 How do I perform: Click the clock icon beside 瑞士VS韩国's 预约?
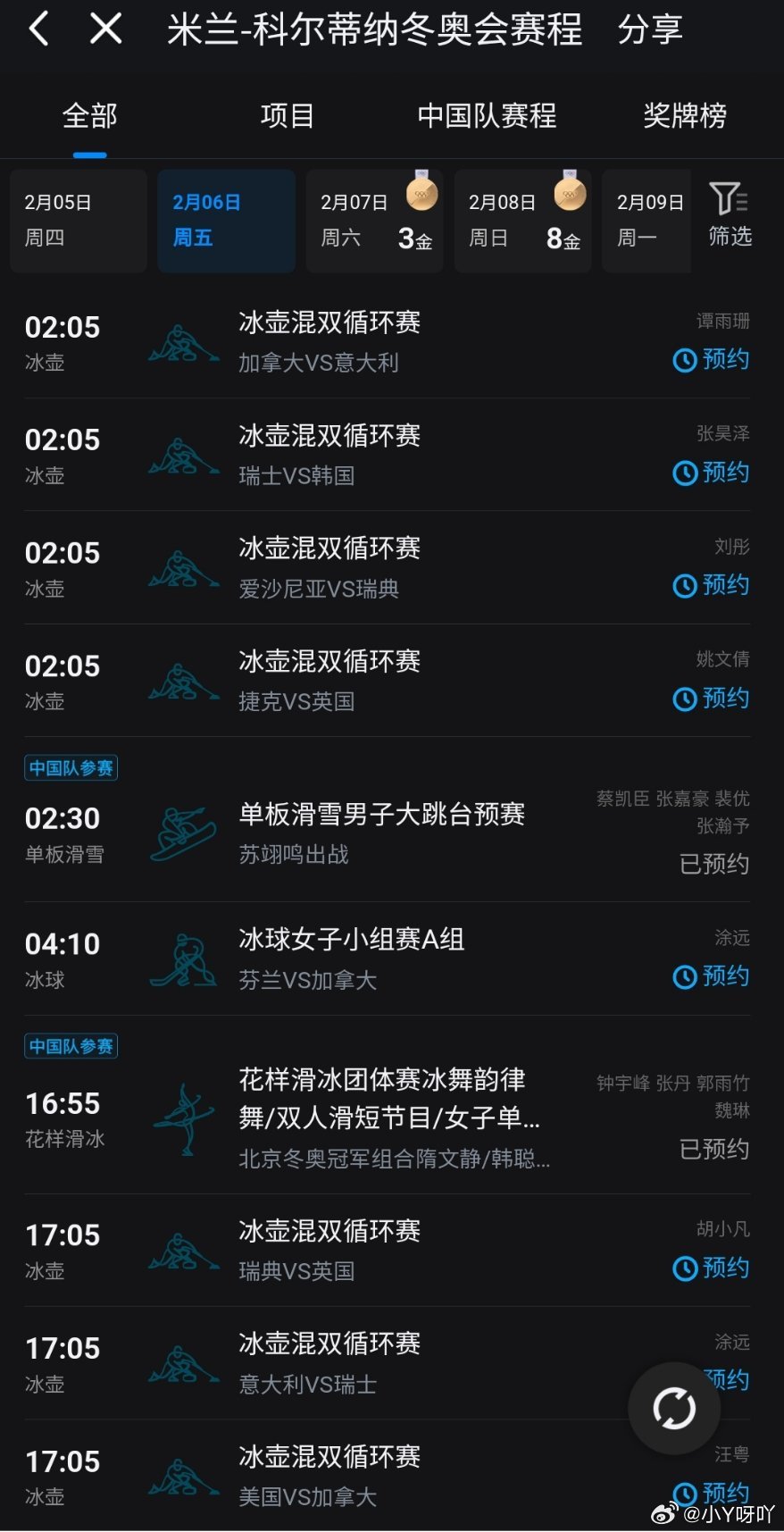pos(685,473)
